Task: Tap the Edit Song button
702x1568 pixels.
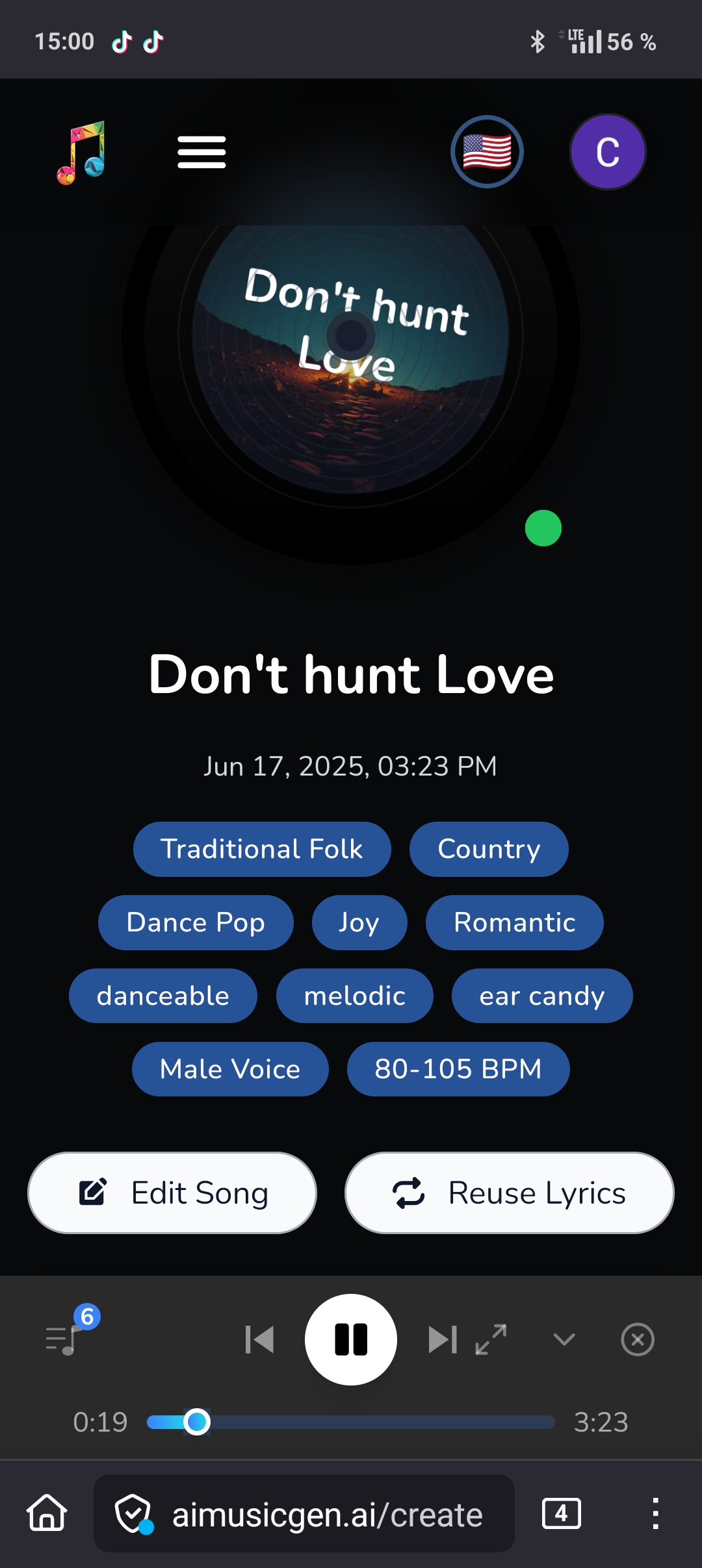Action: tap(172, 1193)
